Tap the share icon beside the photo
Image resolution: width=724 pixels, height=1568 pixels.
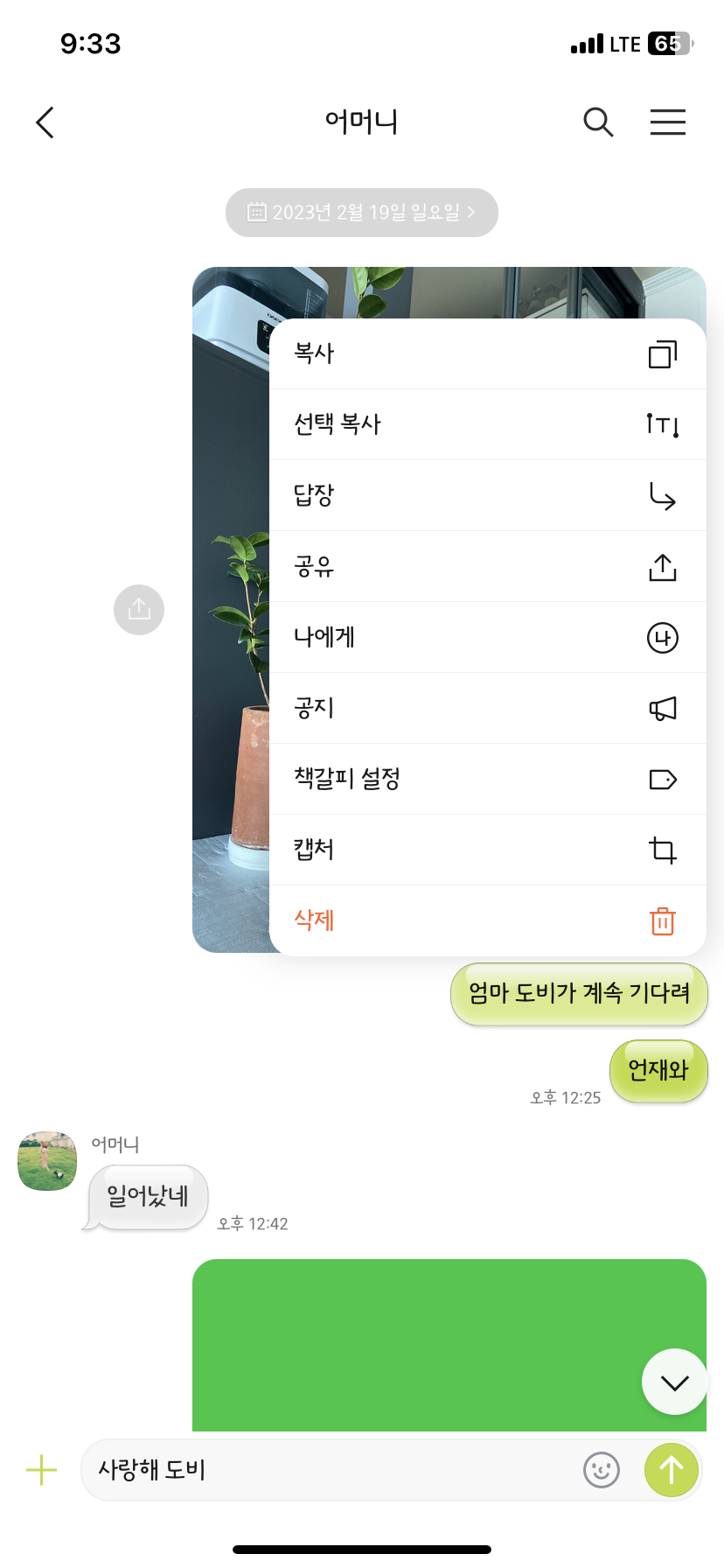pos(139,610)
